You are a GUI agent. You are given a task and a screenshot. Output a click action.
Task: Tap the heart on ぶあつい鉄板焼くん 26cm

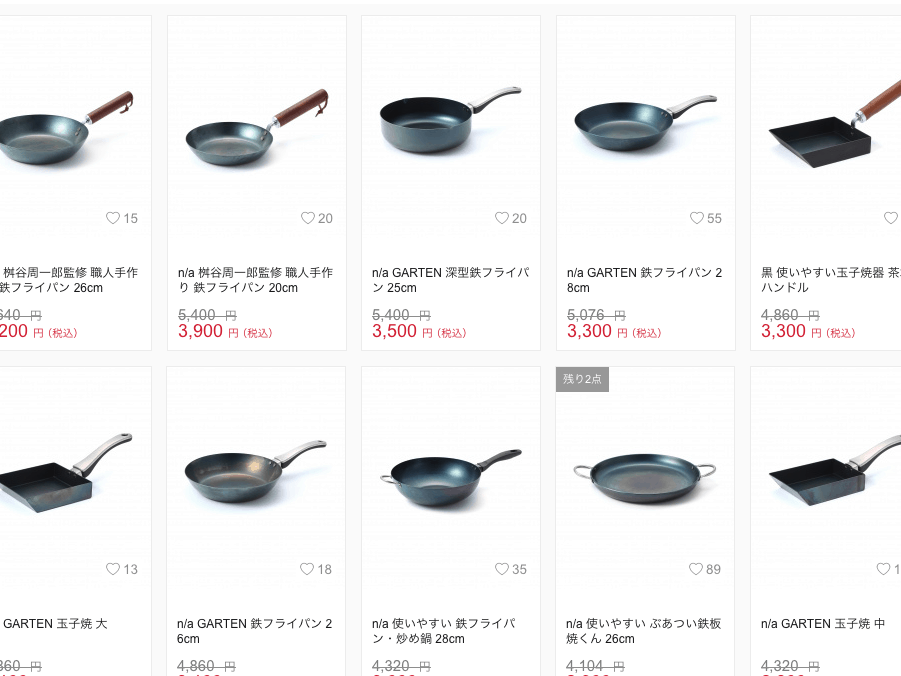tap(696, 569)
